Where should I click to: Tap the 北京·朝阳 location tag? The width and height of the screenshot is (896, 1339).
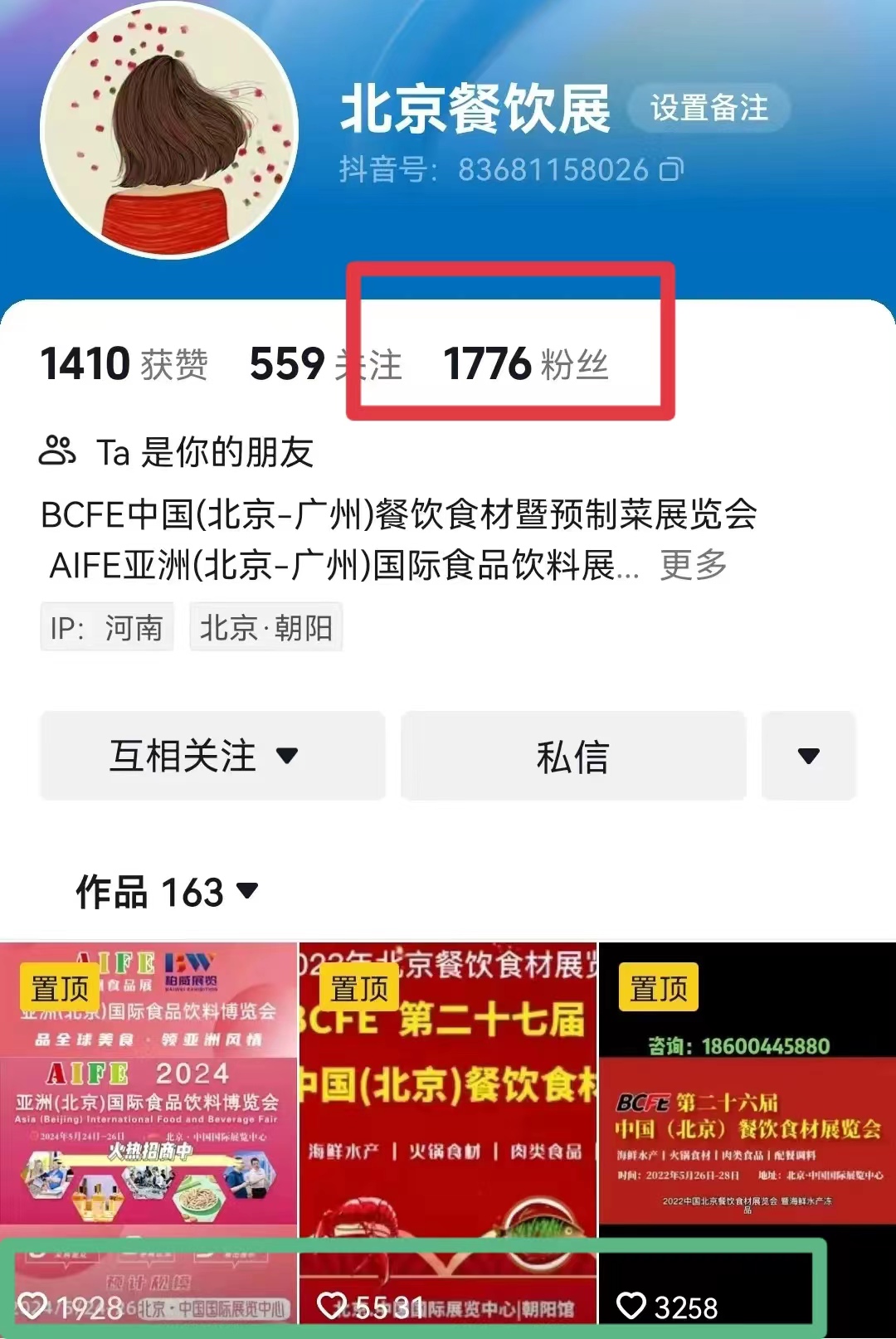point(265,628)
